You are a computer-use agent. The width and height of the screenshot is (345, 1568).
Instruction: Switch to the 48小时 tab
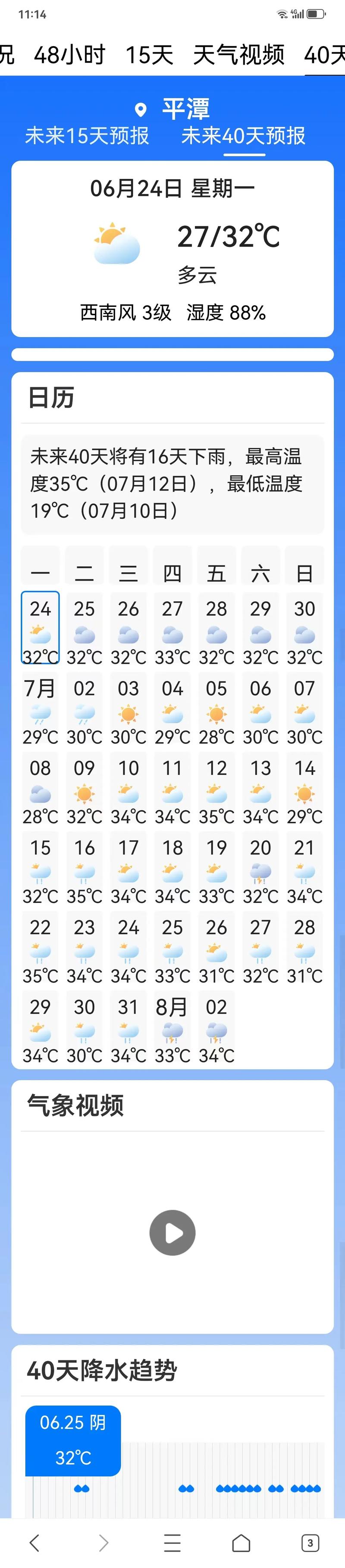[69, 56]
